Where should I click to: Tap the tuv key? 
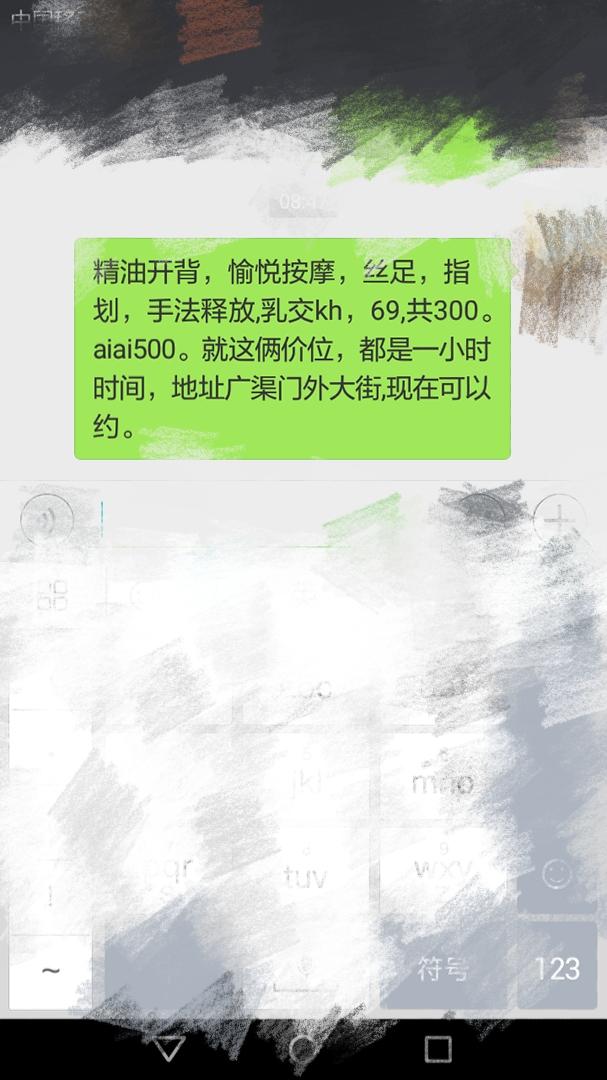[x=304, y=874]
